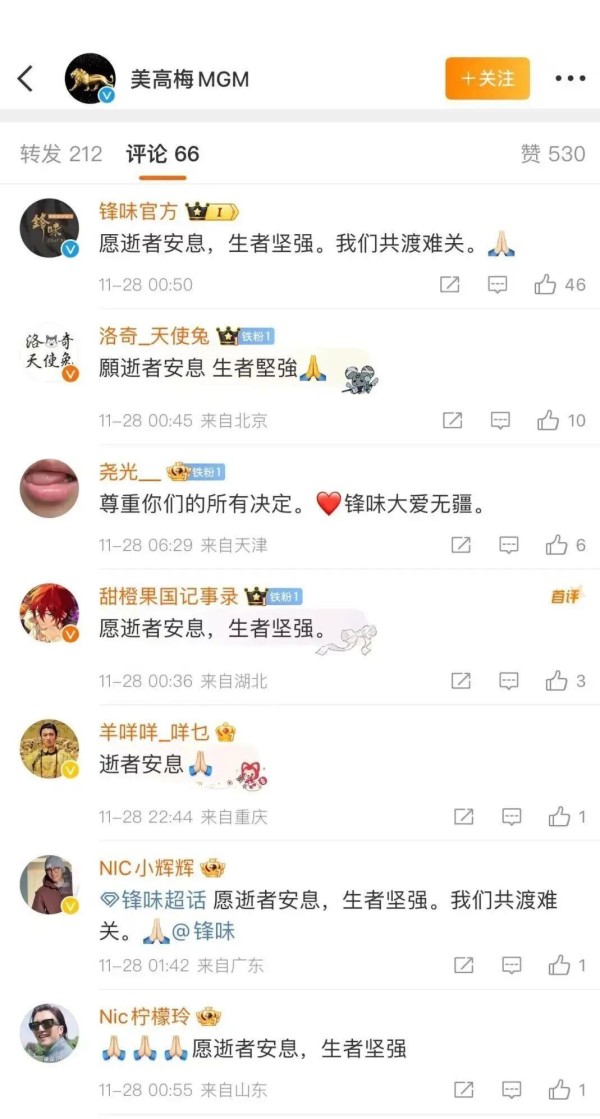This screenshot has height=1119, width=600.
Task: Tap the orange 关注 follow button
Action: pyautogui.click(x=487, y=78)
